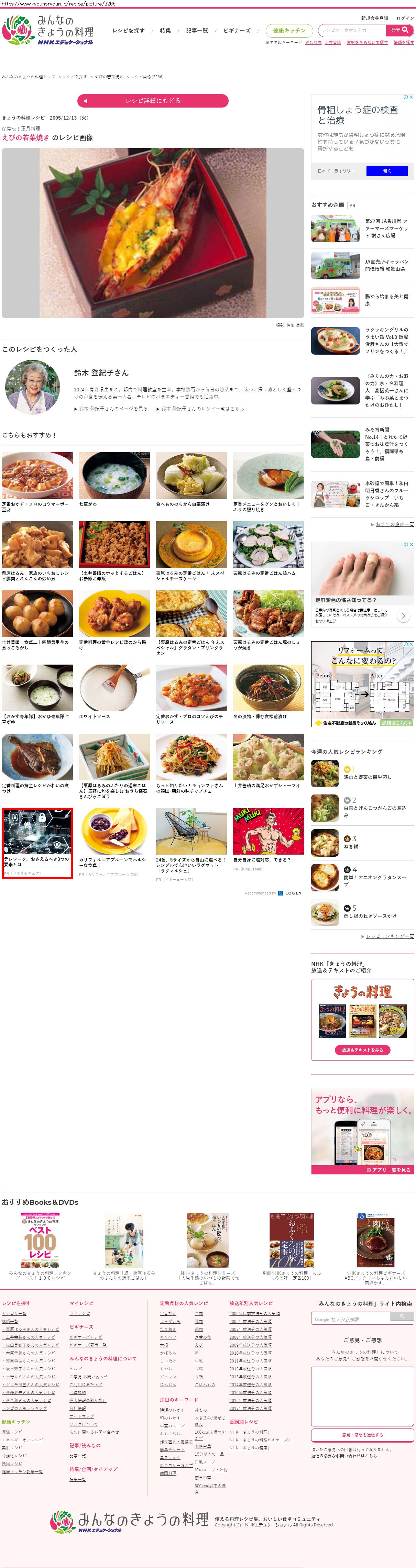Open the ログイン link
This screenshot has width=416, height=1568.
click(405, 18)
